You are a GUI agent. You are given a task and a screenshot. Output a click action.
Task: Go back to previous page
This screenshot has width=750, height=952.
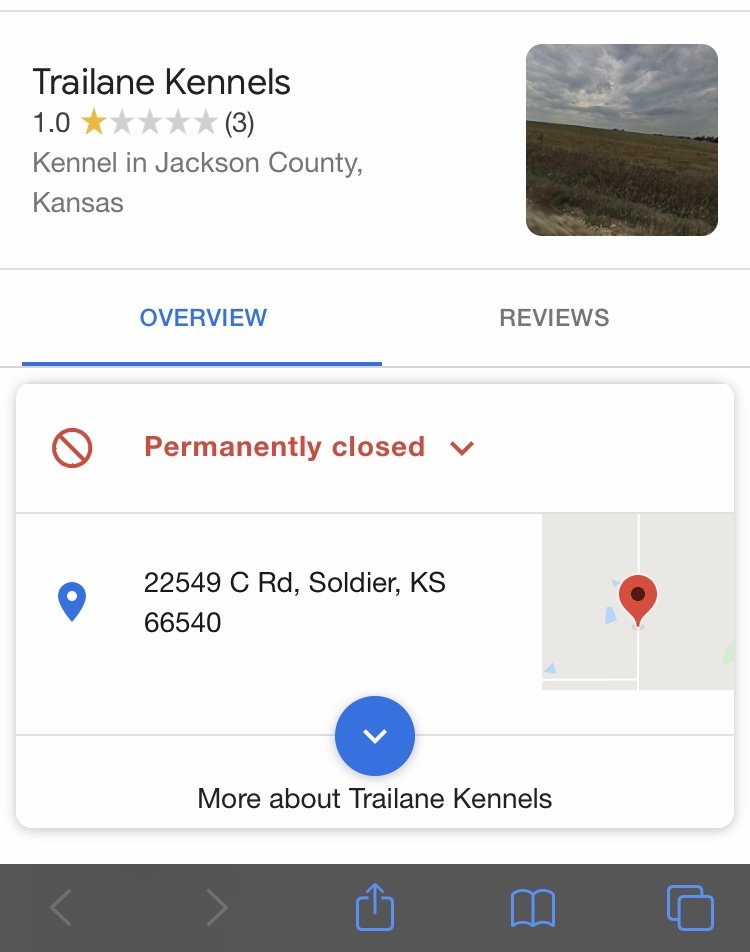(61, 908)
